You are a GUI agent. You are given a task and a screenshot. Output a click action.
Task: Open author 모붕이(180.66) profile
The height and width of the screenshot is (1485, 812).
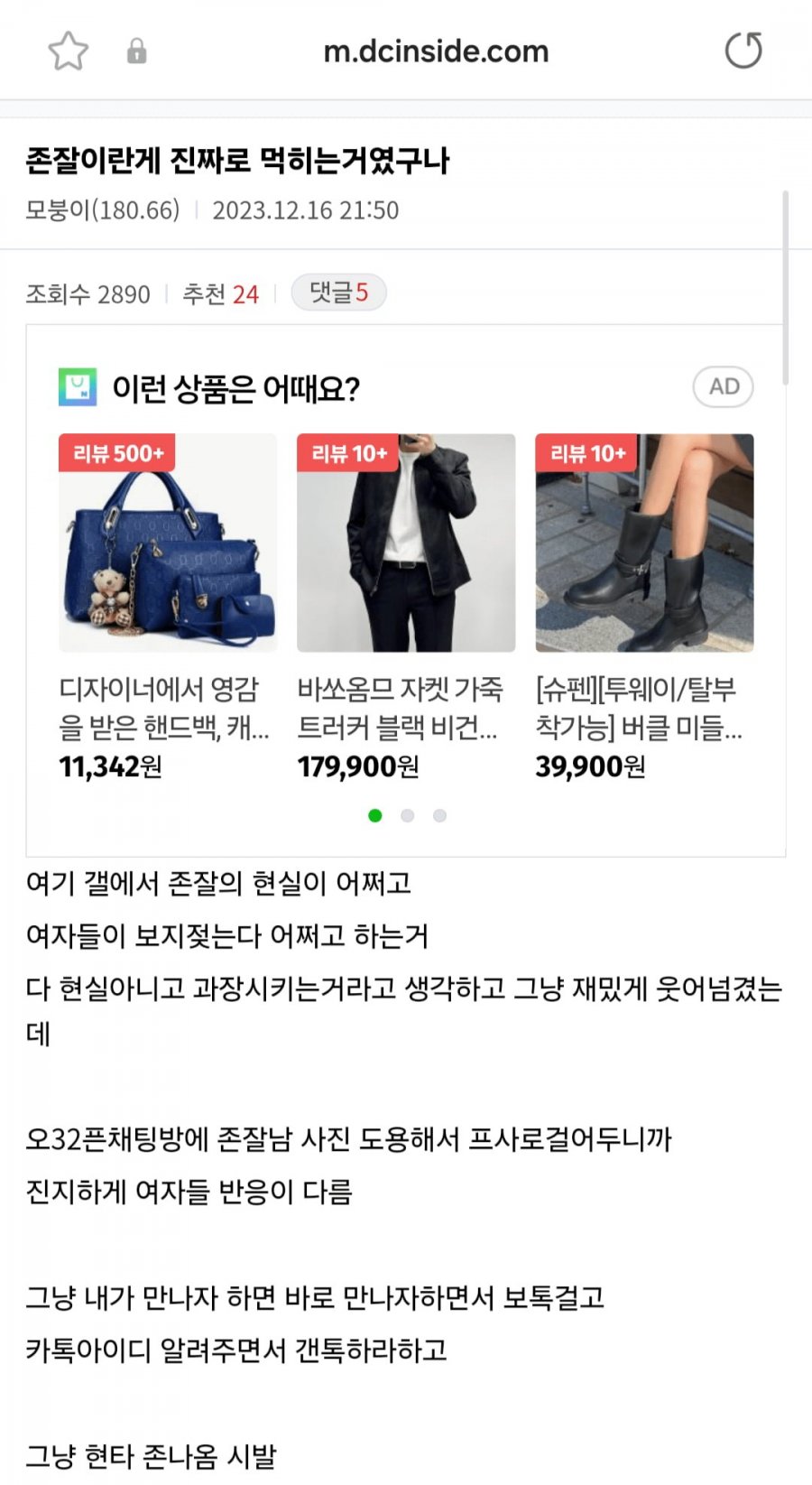tap(102, 210)
